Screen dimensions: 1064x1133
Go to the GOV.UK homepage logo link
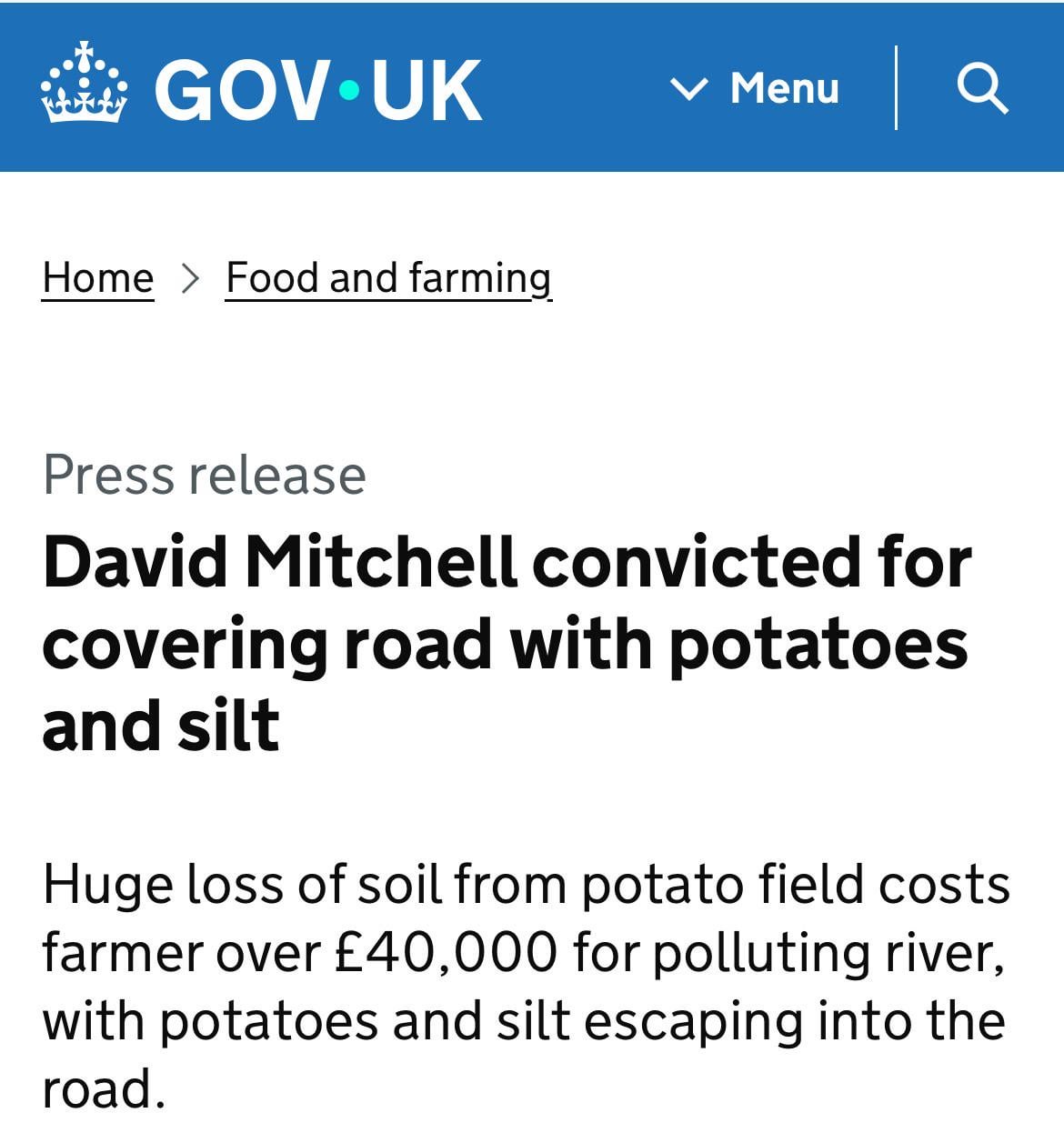(x=262, y=88)
